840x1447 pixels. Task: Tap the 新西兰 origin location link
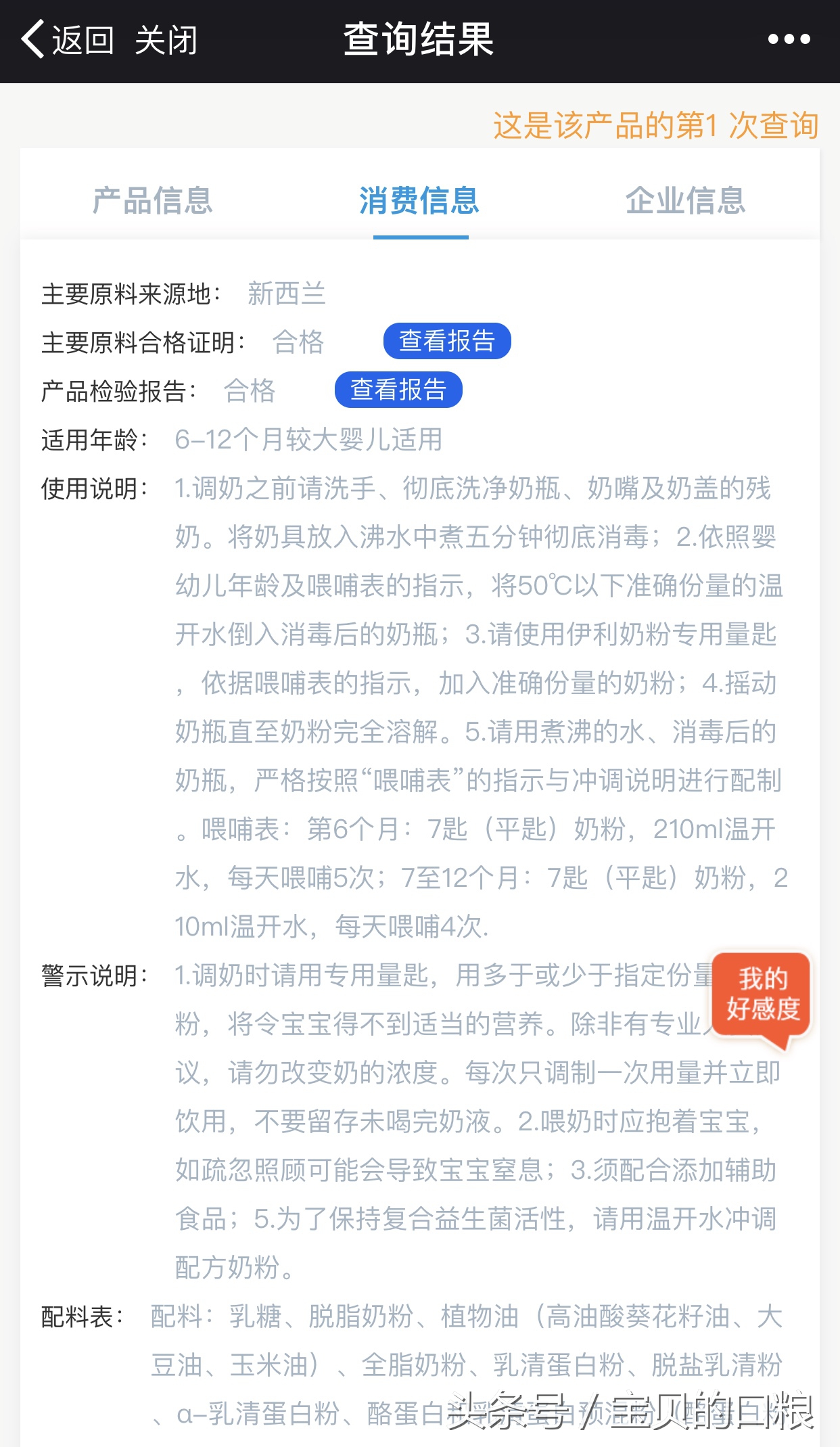[x=288, y=294]
